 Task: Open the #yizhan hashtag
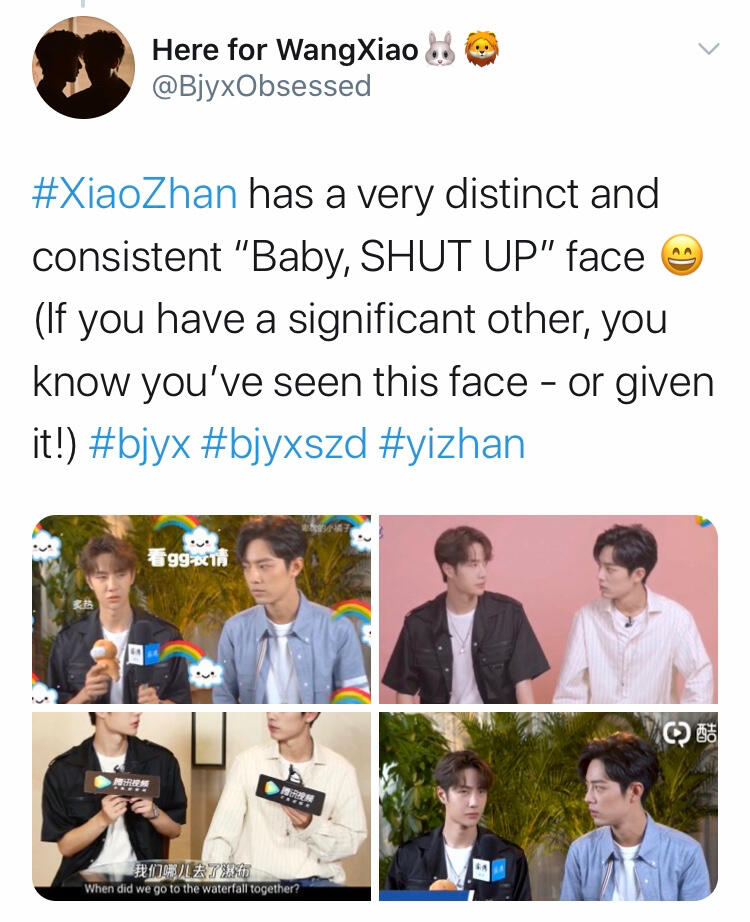click(x=452, y=443)
